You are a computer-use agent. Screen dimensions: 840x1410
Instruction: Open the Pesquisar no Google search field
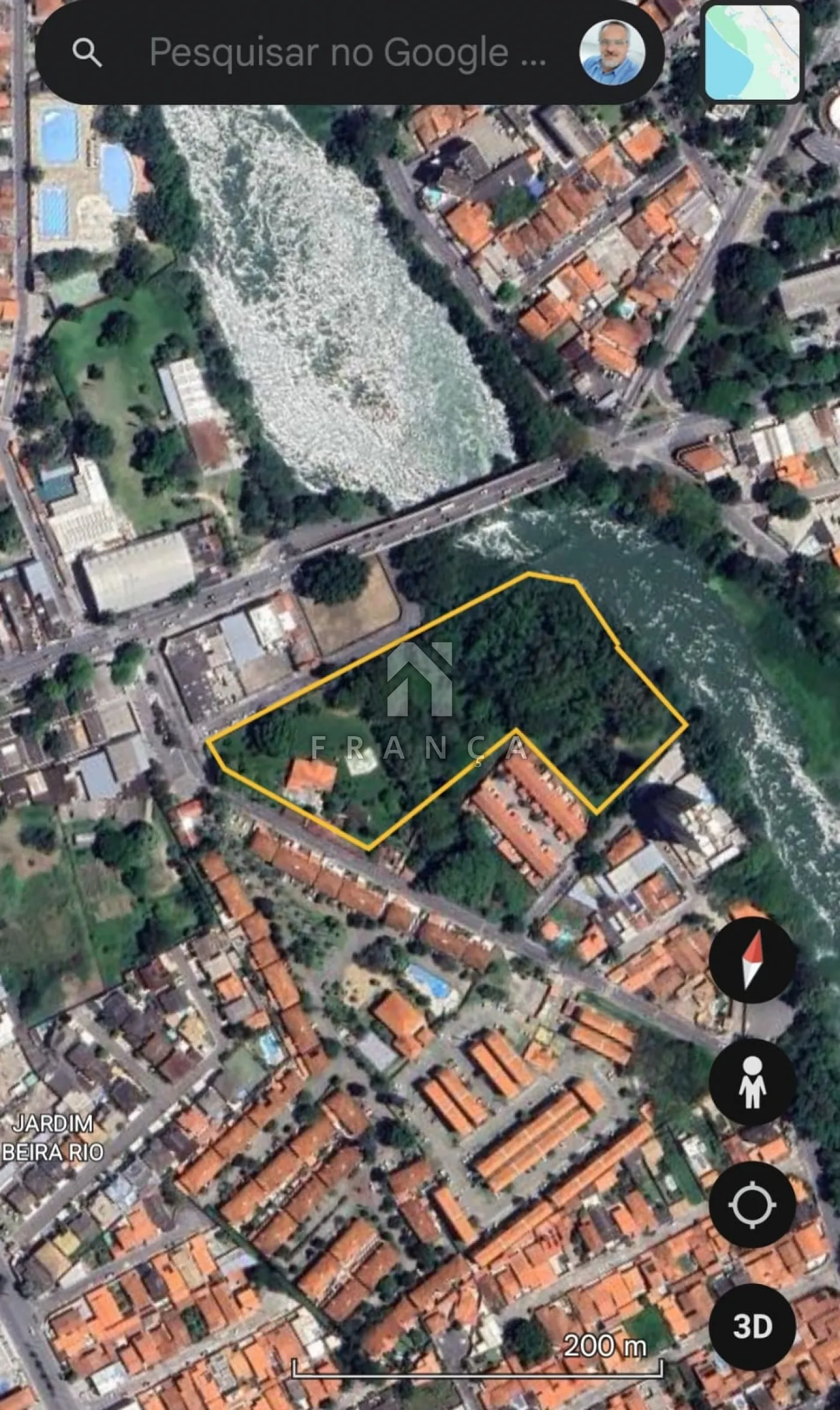[347, 53]
